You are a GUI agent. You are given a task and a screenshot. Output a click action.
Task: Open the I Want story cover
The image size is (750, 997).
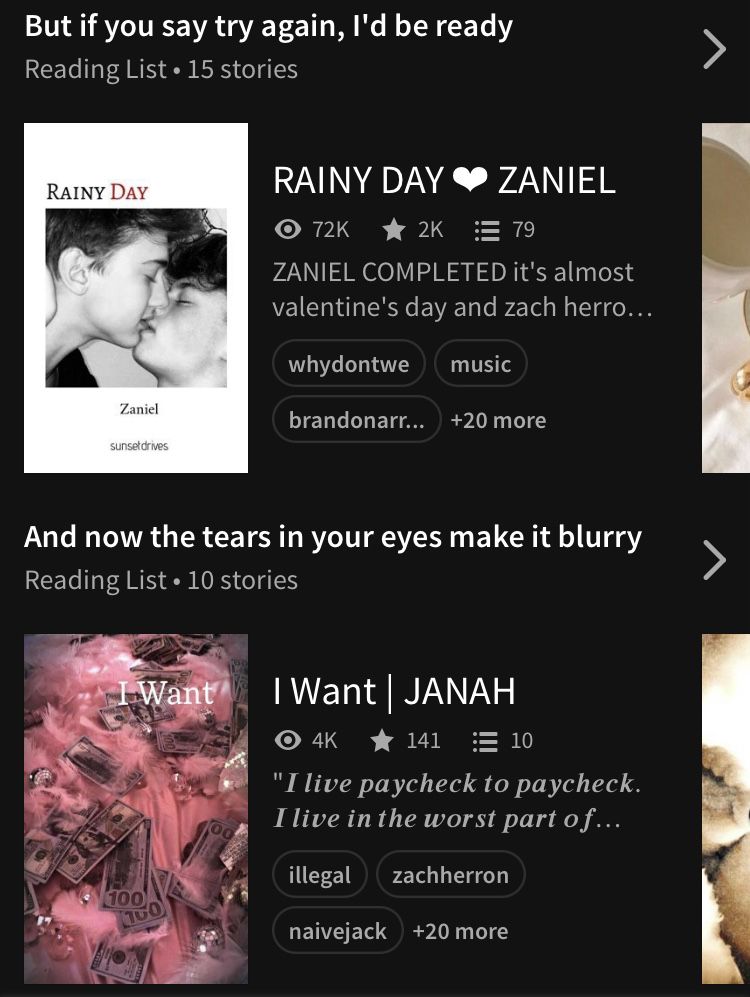(136, 808)
